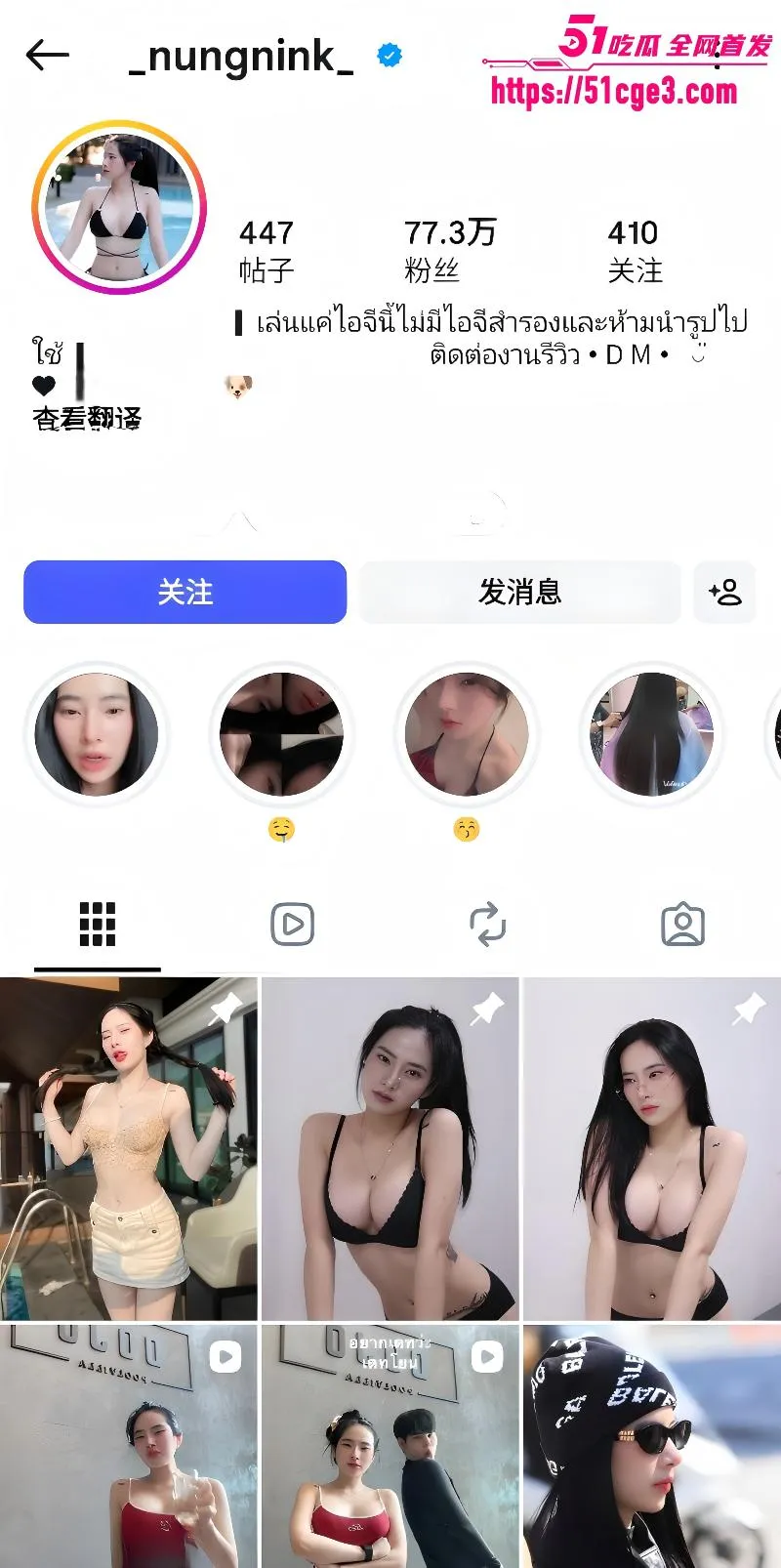Image resolution: width=781 pixels, height=1568 pixels.
Task: Open the pinned post of the woman with glasses
Action: coord(652,1149)
